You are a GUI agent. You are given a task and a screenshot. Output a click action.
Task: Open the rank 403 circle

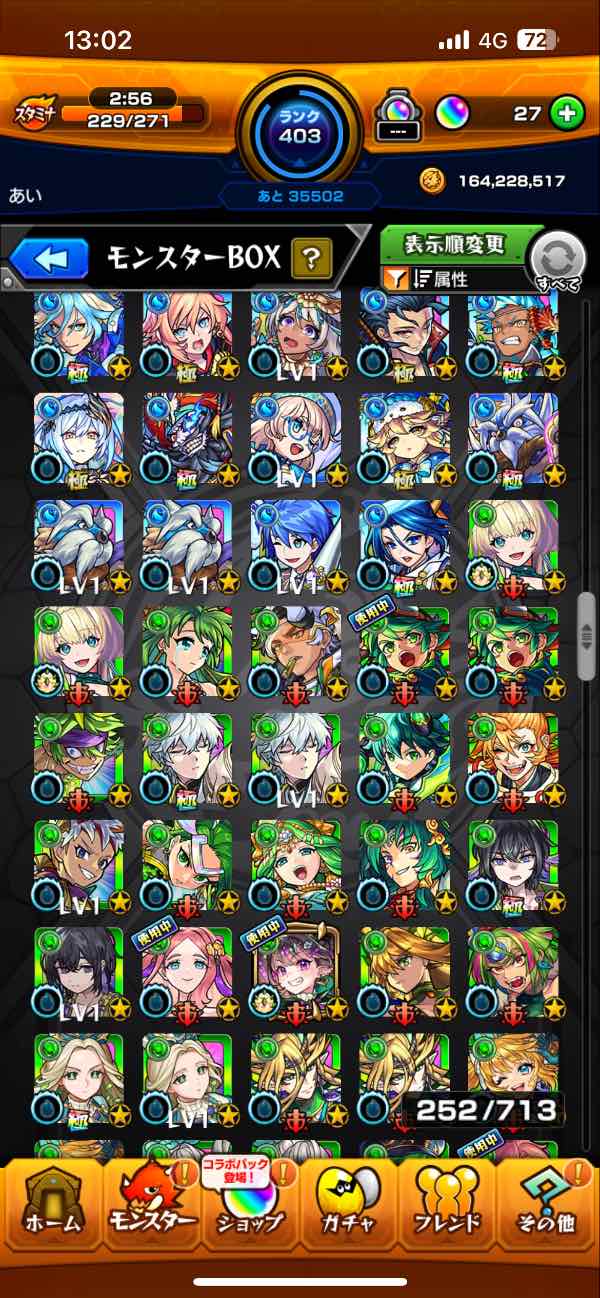(300, 125)
